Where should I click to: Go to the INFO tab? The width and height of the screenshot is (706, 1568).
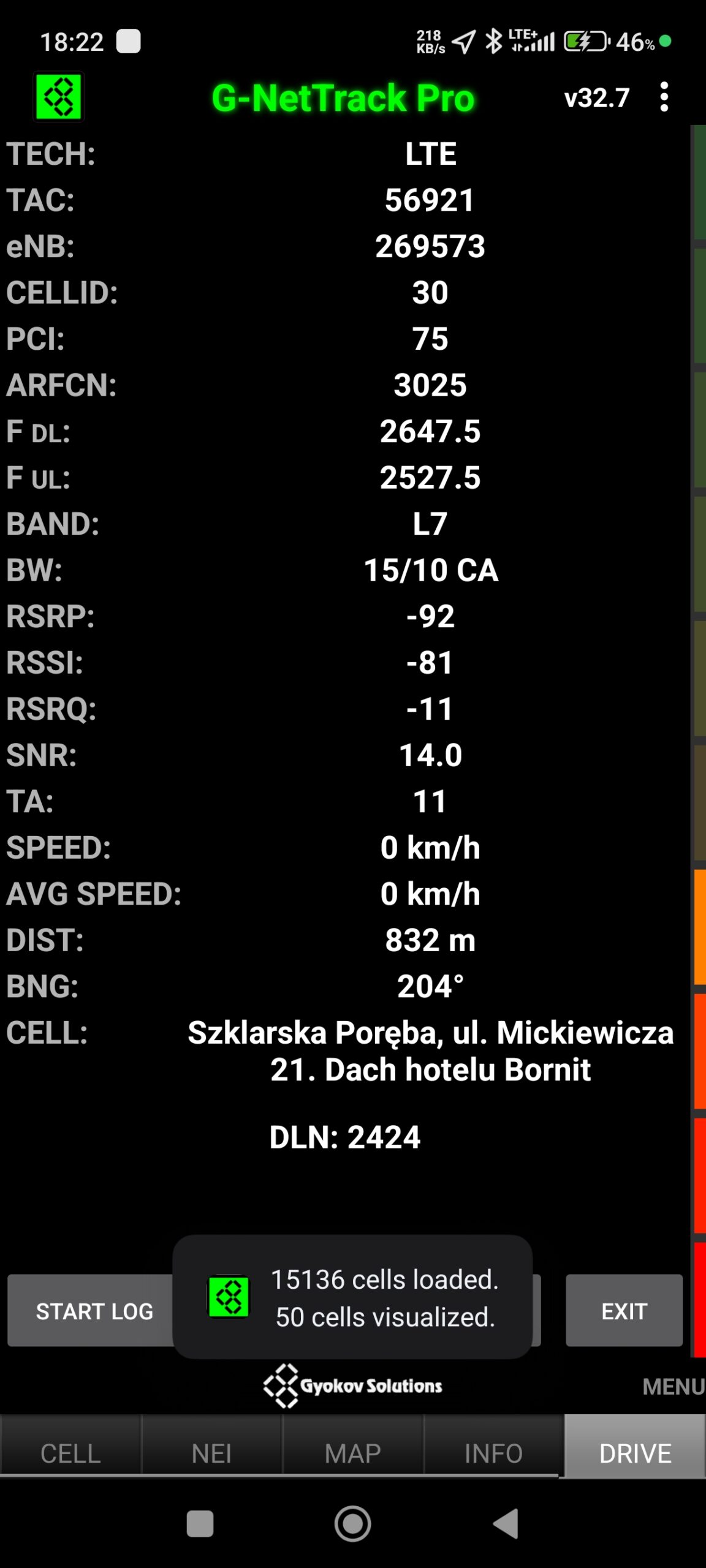tap(493, 1453)
